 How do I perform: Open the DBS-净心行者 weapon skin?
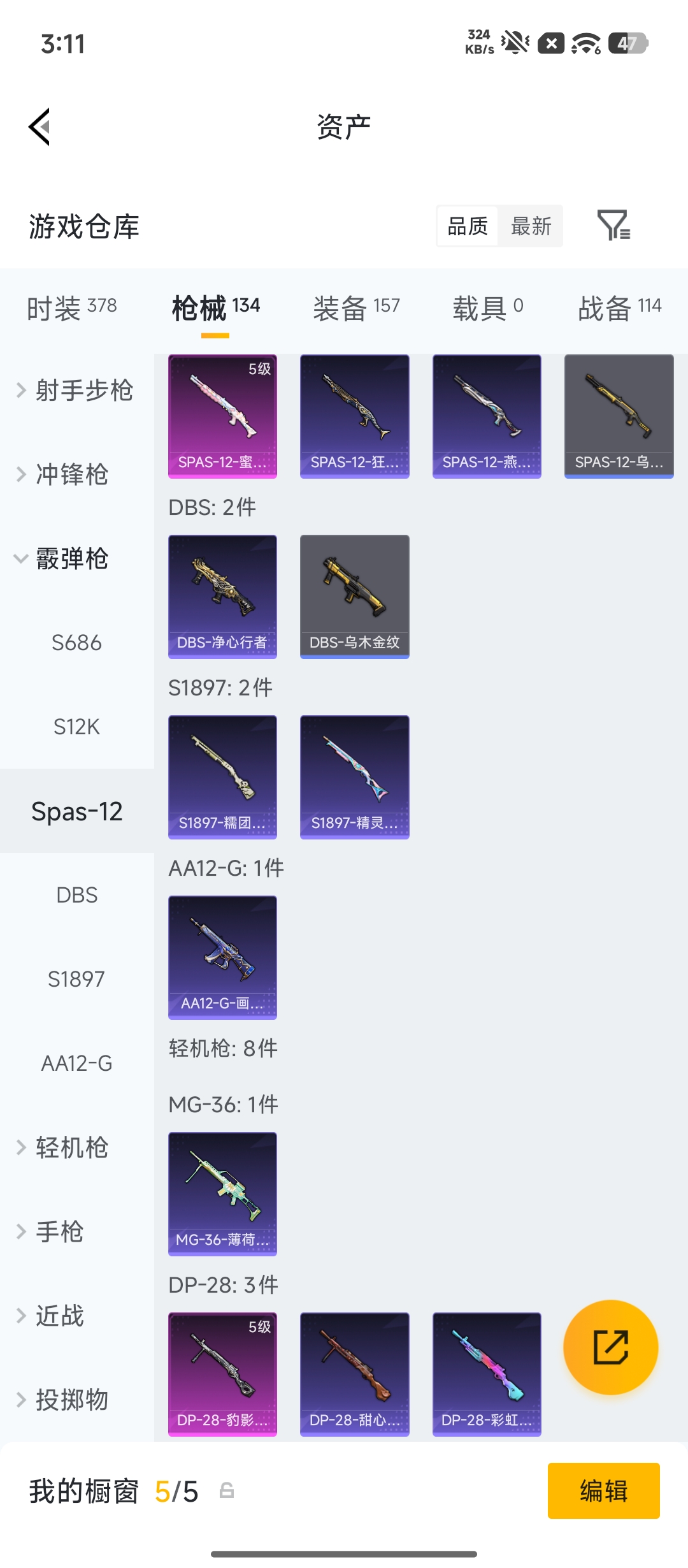(222, 596)
